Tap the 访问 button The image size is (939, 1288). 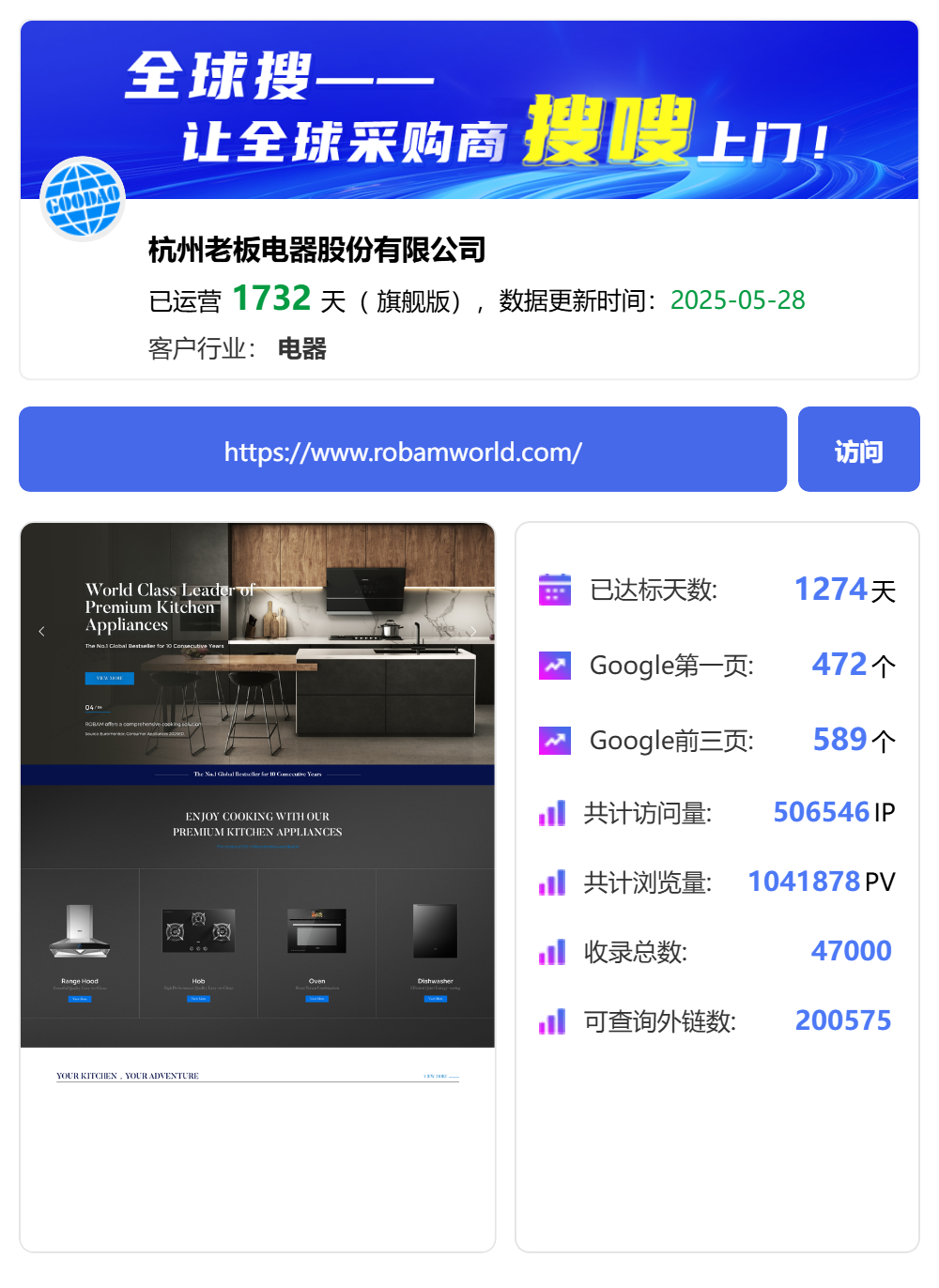858,450
